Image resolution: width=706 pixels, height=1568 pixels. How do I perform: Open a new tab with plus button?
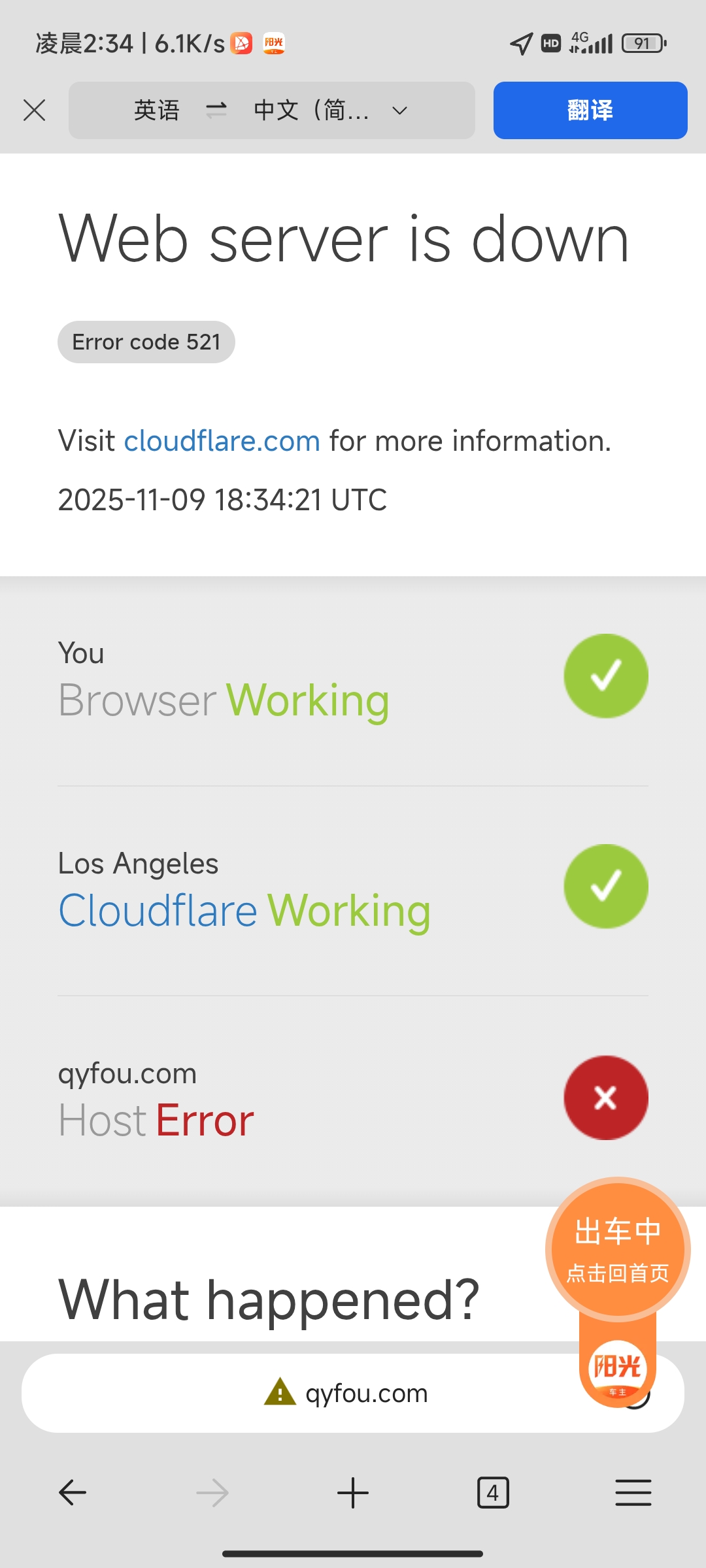click(x=353, y=1493)
